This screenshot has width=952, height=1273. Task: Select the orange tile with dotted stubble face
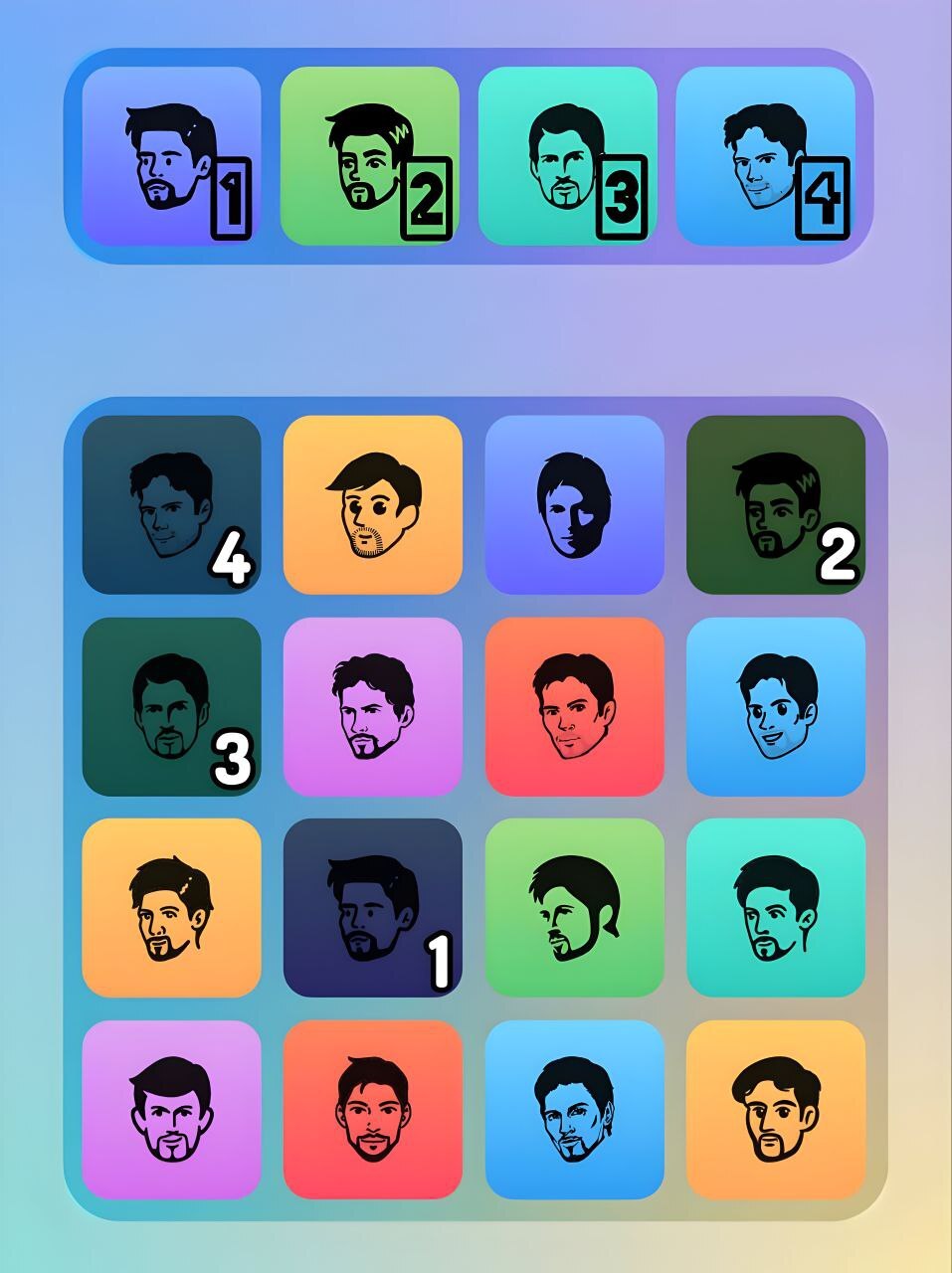(373, 504)
